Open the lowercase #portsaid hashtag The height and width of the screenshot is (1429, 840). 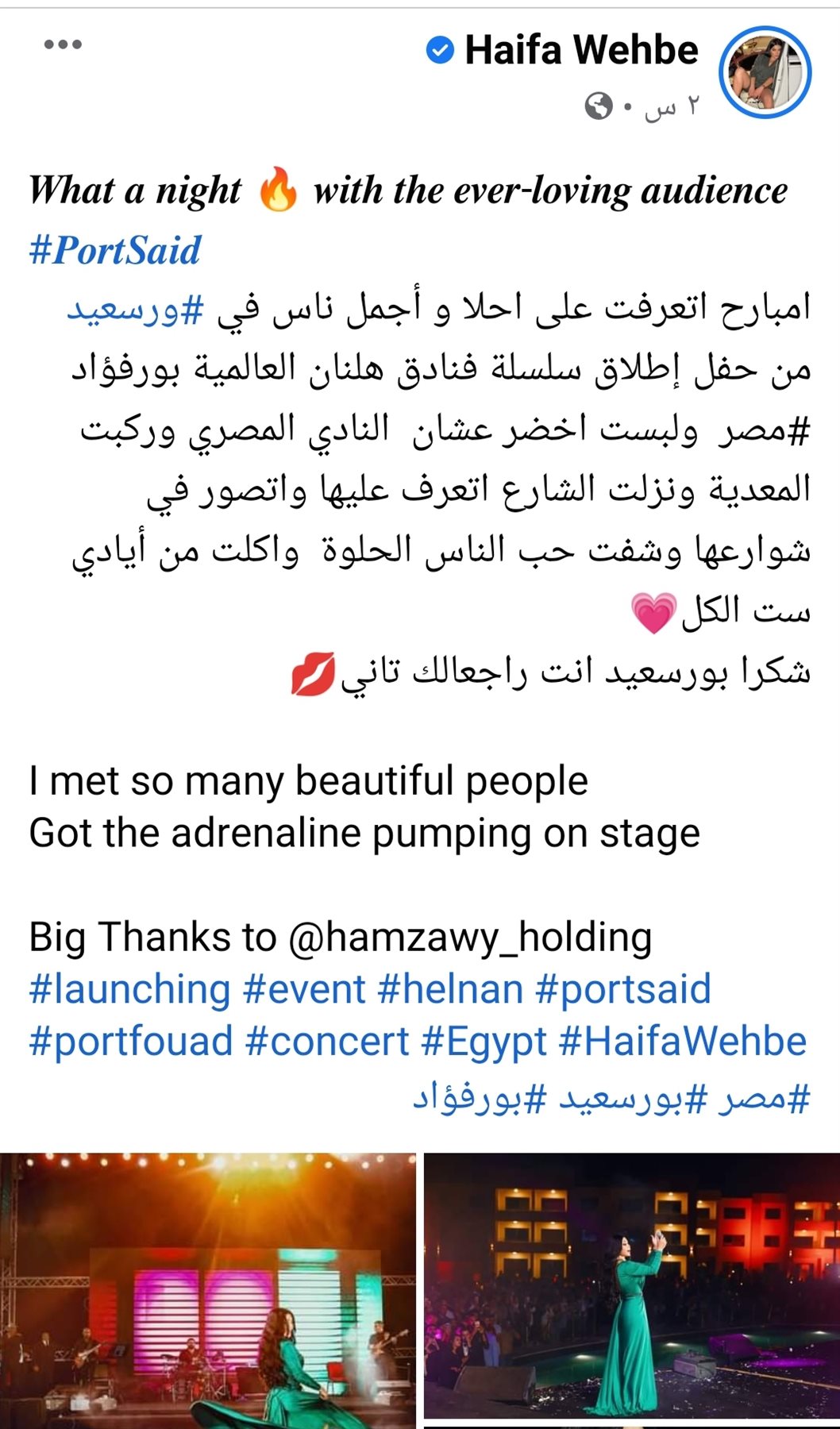coord(623,989)
